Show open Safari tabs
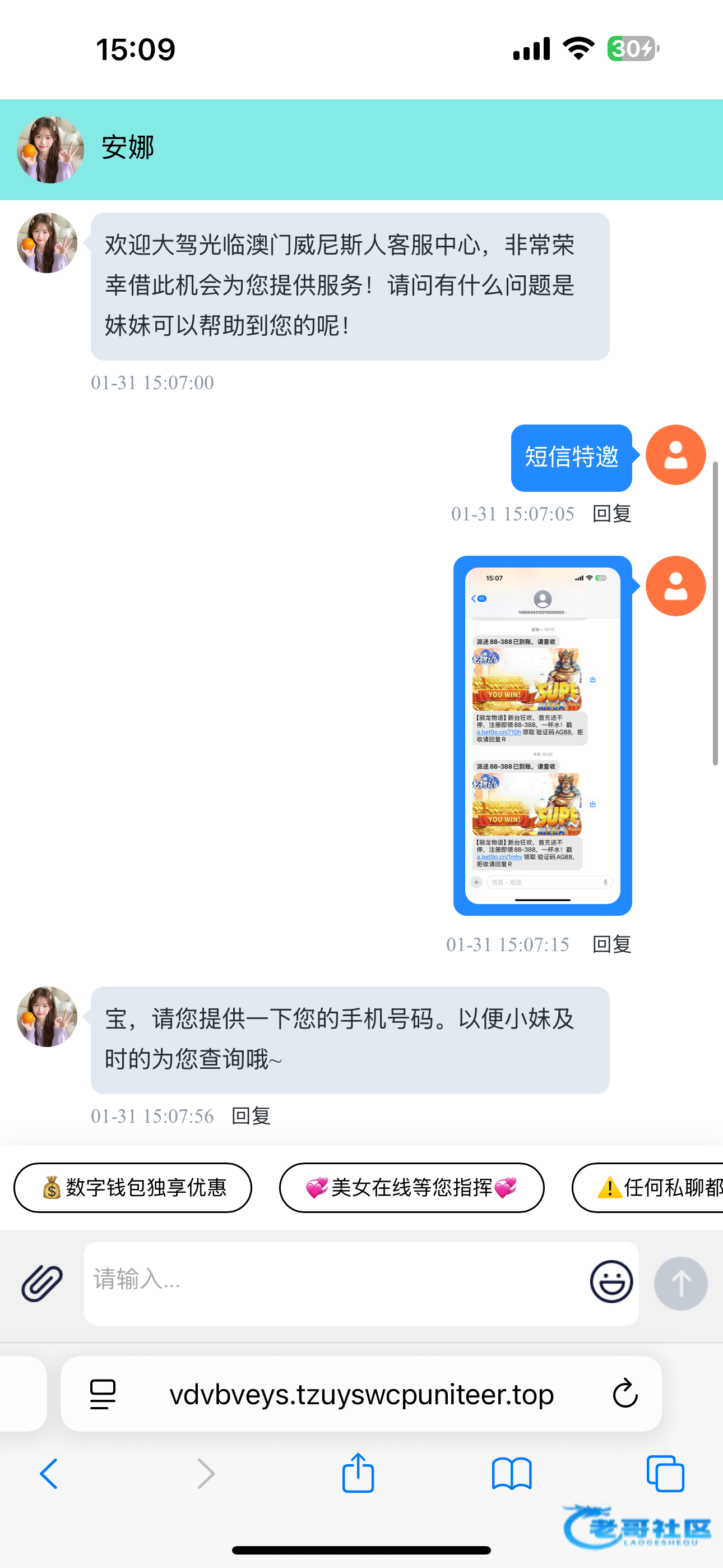The width and height of the screenshot is (723, 1568). (665, 1474)
